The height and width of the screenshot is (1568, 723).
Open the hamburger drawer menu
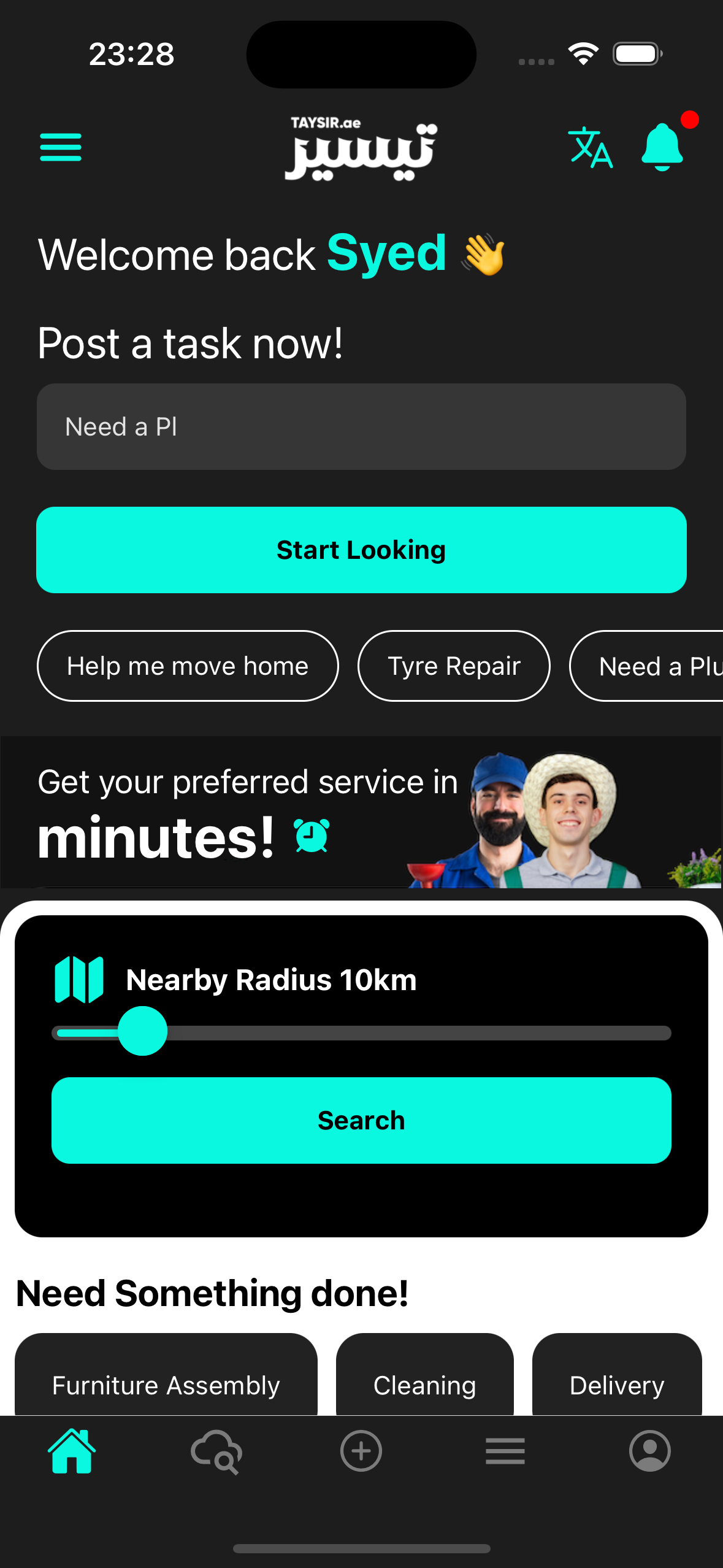[61, 147]
